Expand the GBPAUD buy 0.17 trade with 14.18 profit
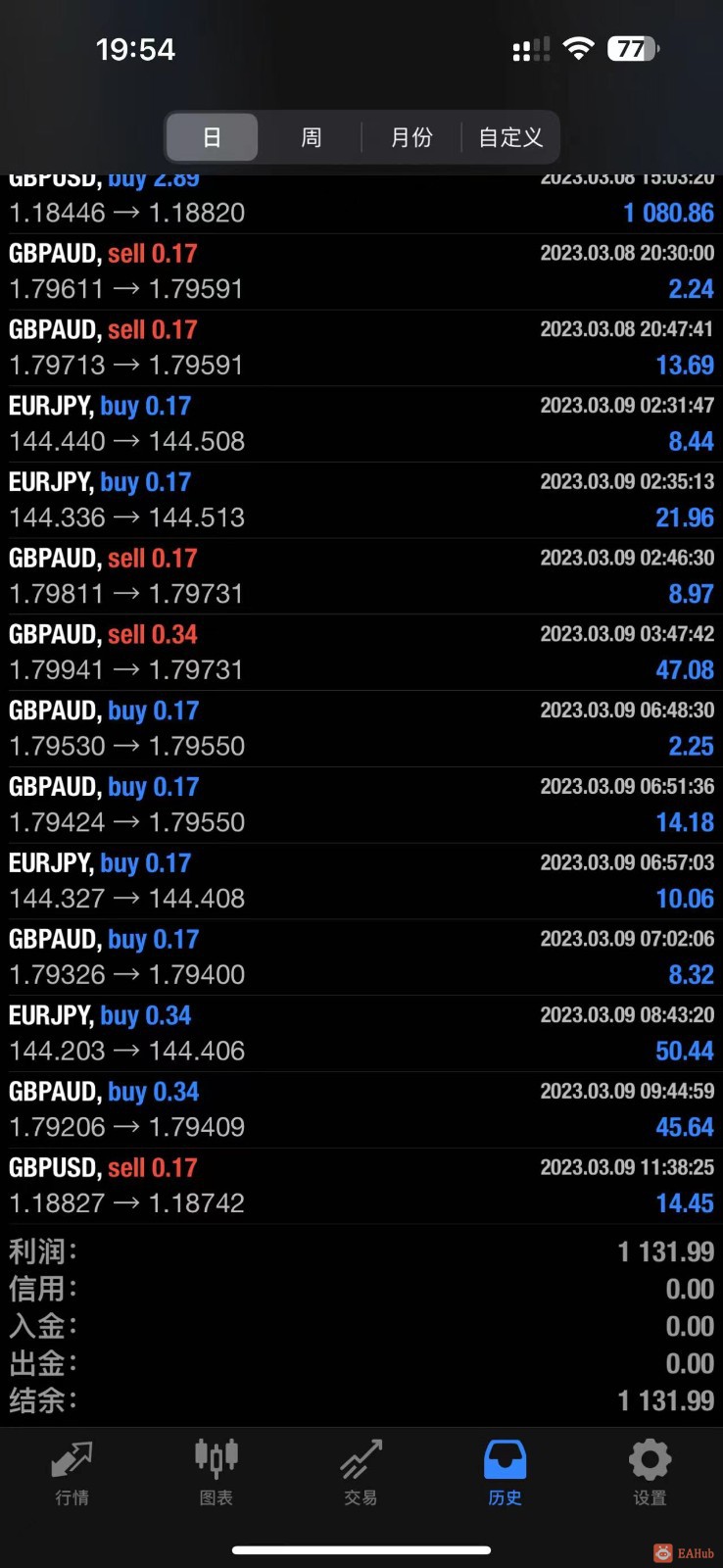This screenshot has height=1568, width=723. [x=361, y=805]
